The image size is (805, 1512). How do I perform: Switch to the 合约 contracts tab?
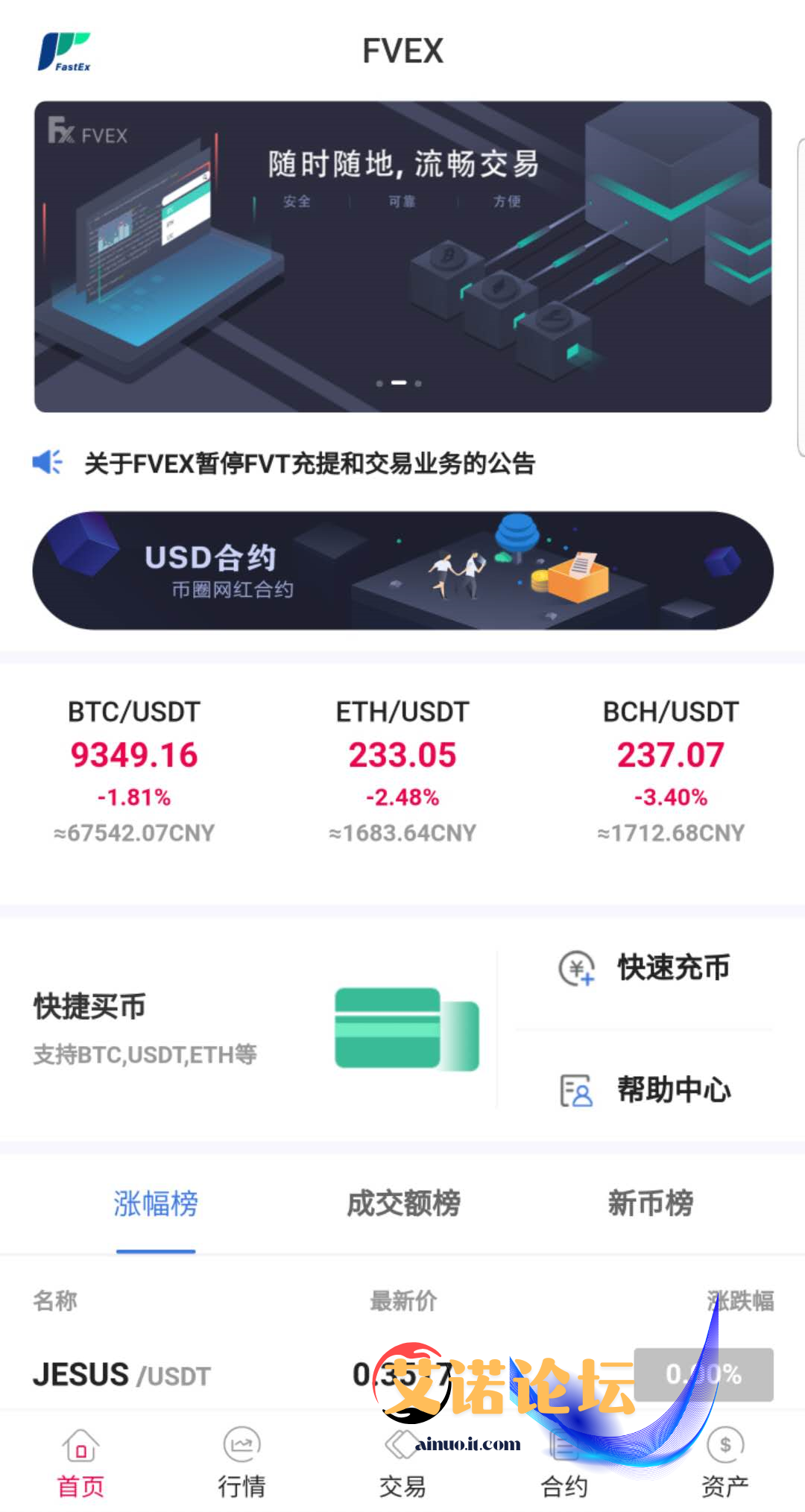coord(564,1464)
